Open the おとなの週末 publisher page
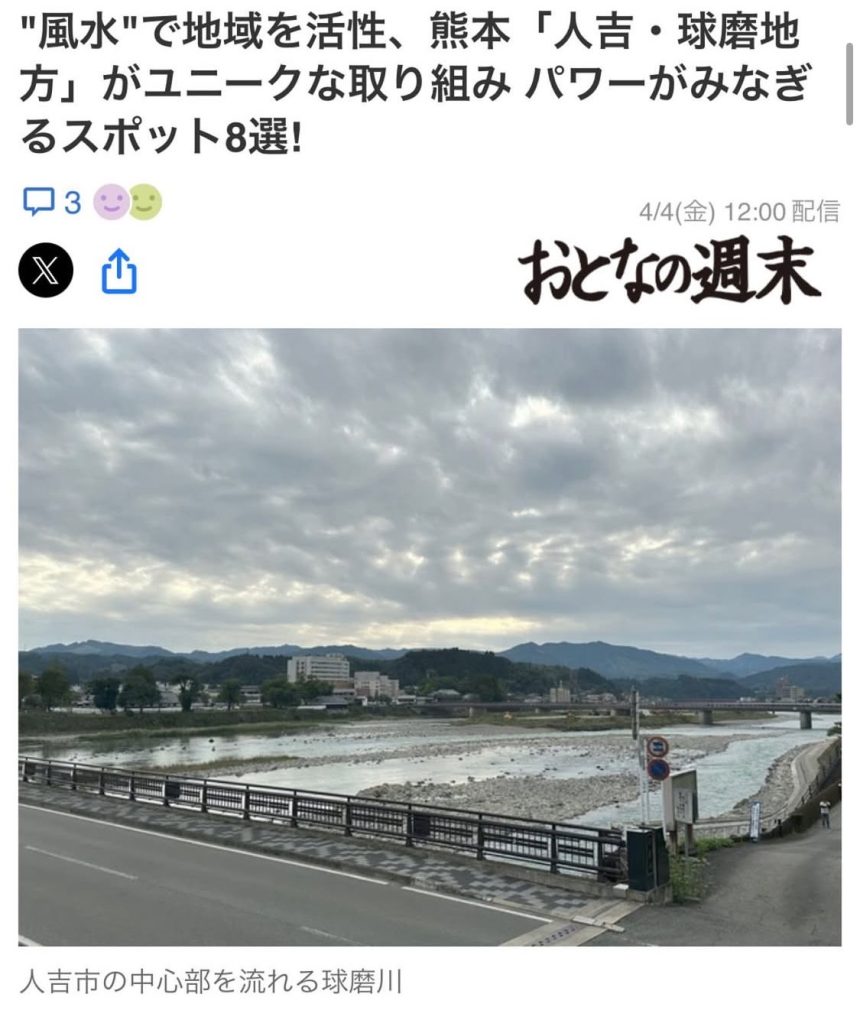The image size is (860, 1023). [669, 271]
